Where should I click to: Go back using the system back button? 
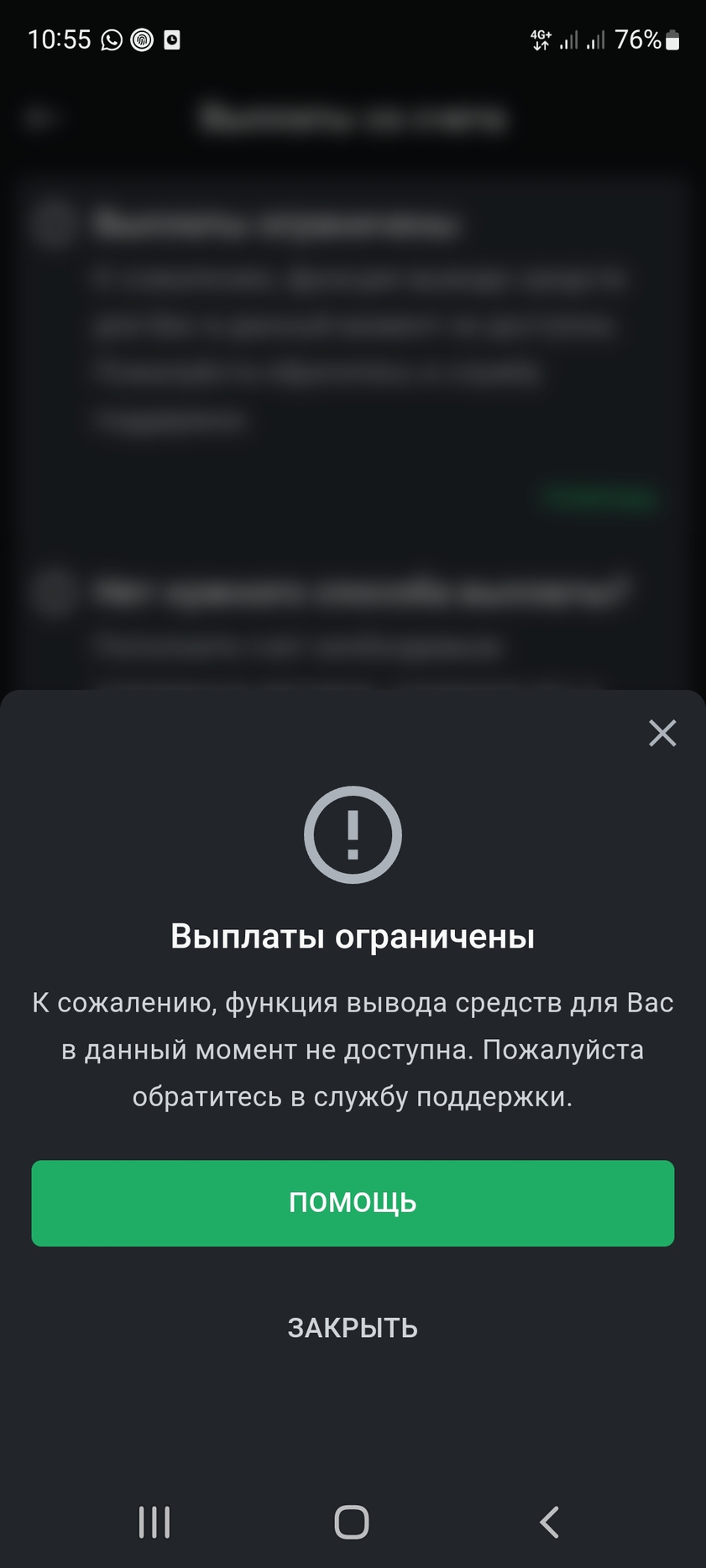[x=550, y=1521]
